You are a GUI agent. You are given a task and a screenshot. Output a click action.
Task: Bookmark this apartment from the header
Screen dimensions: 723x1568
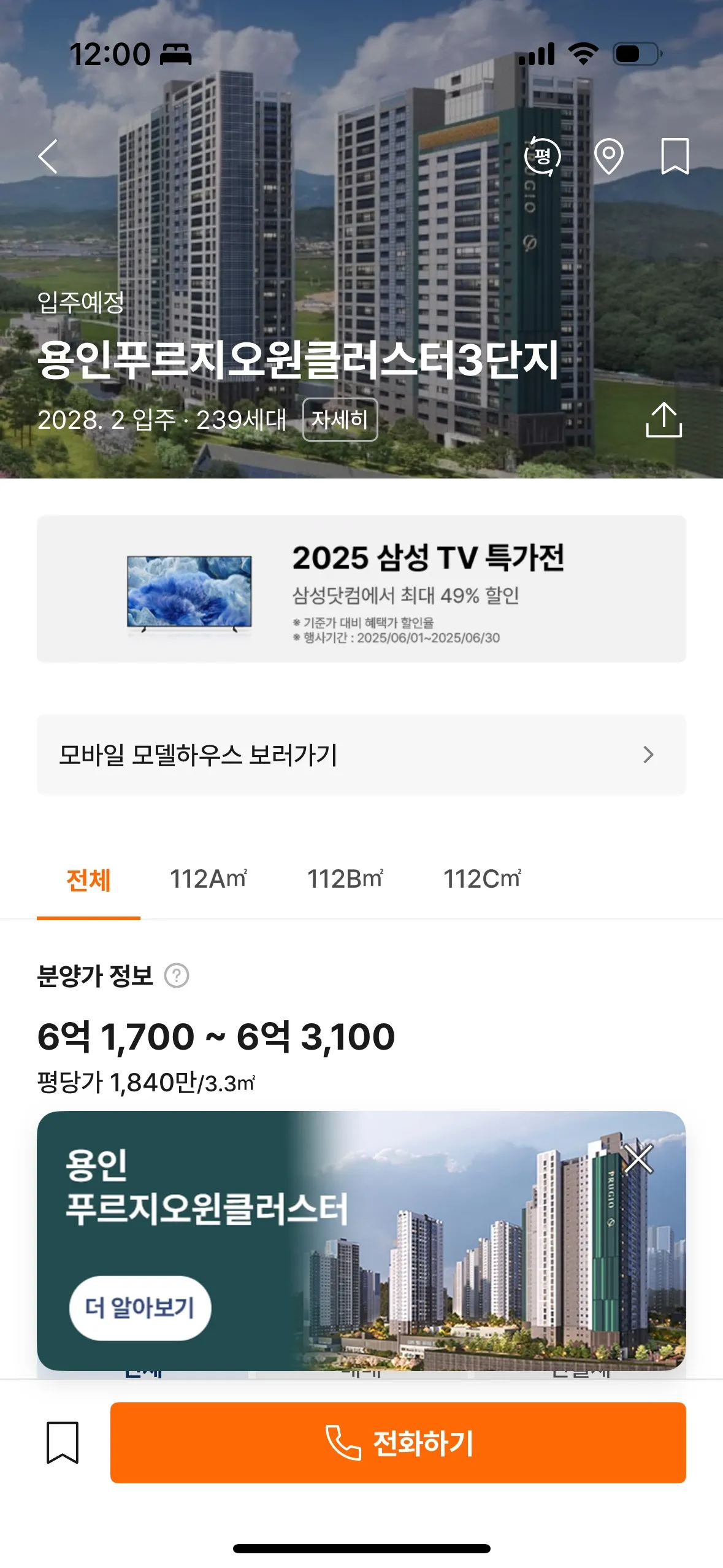tap(675, 156)
